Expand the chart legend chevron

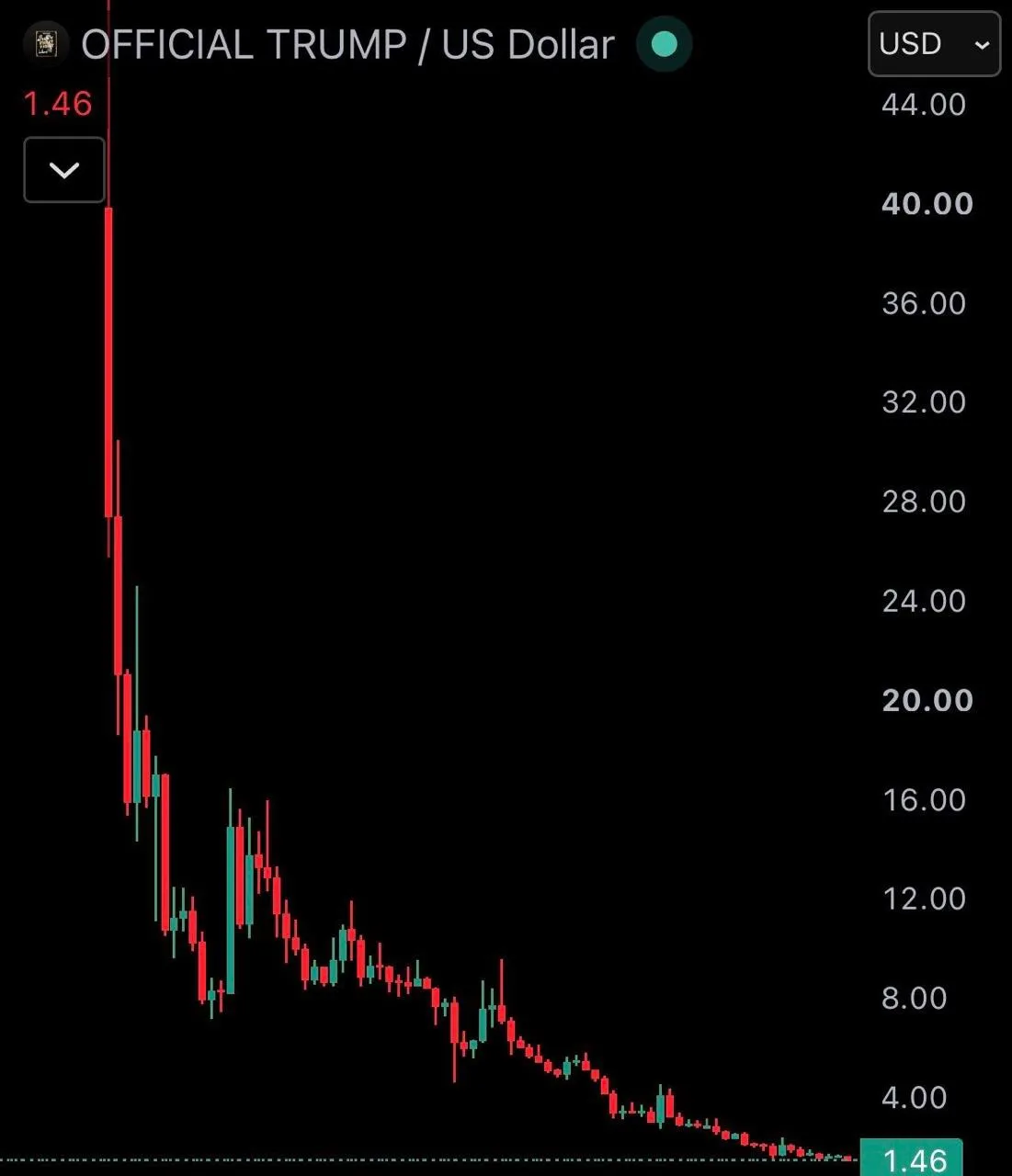(x=64, y=170)
